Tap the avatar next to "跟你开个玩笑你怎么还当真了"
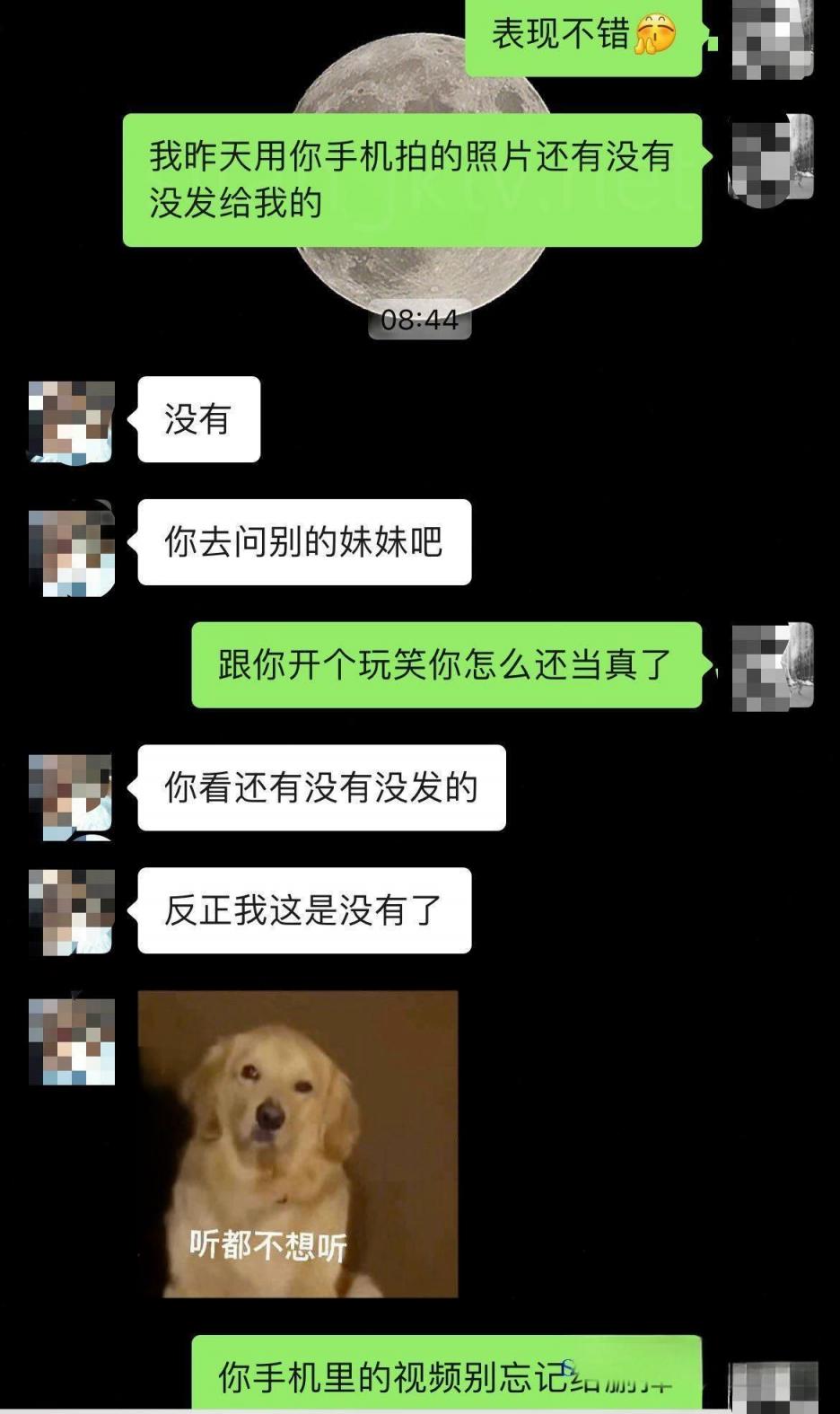This screenshot has height=1414, width=840. point(772,666)
